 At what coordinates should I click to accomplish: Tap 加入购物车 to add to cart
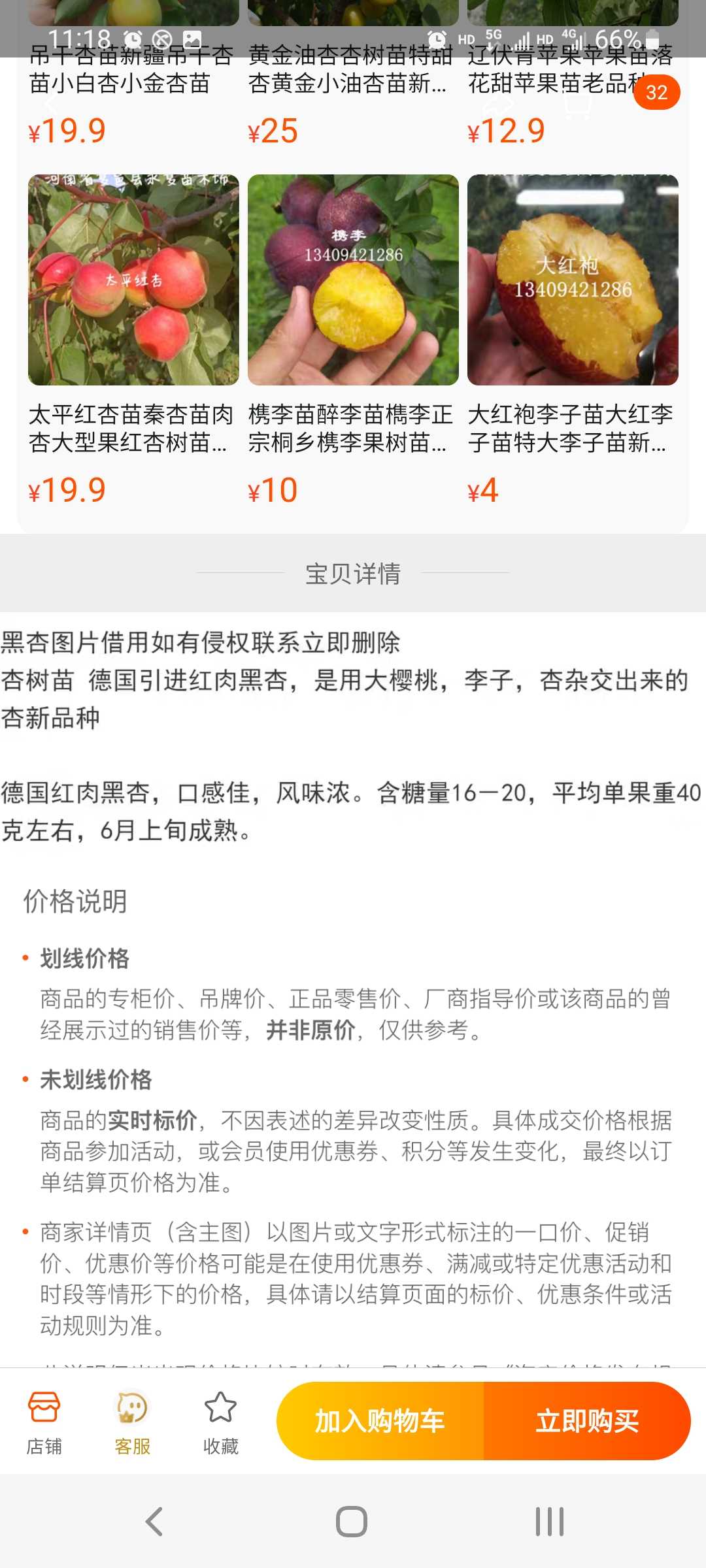tap(380, 1420)
